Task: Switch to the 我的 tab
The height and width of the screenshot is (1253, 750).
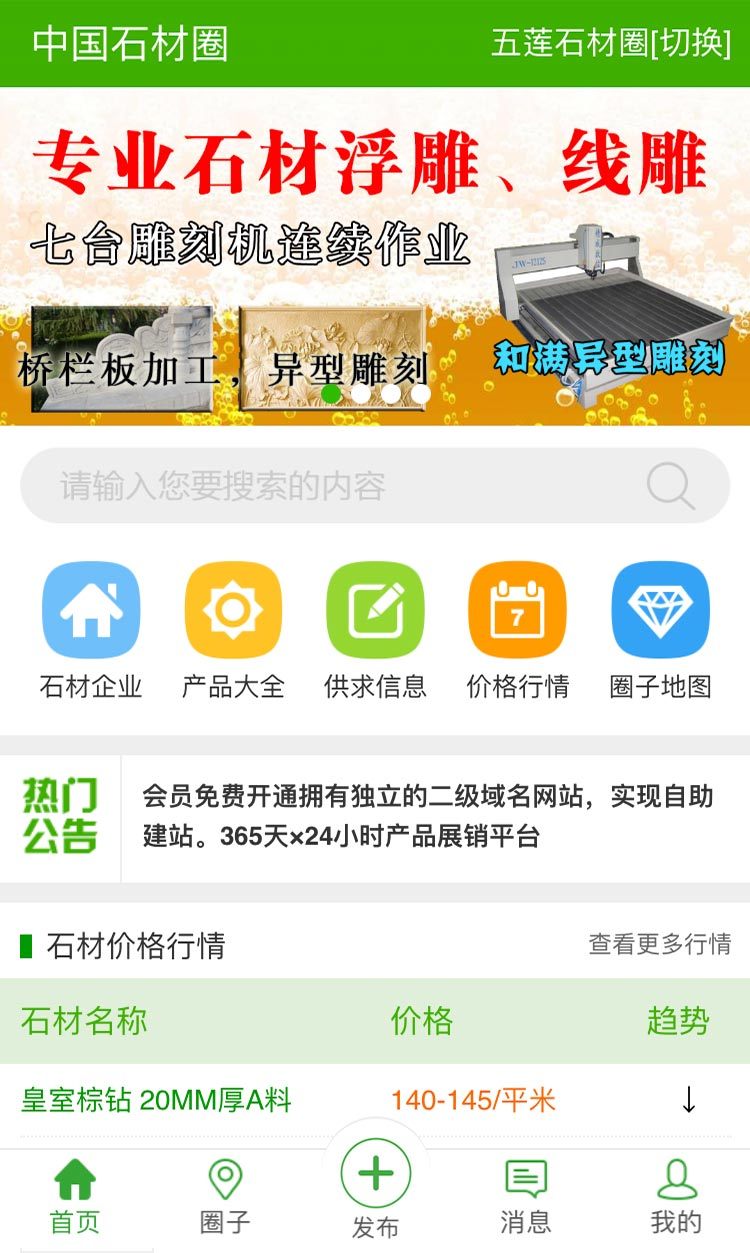Action: click(676, 1196)
